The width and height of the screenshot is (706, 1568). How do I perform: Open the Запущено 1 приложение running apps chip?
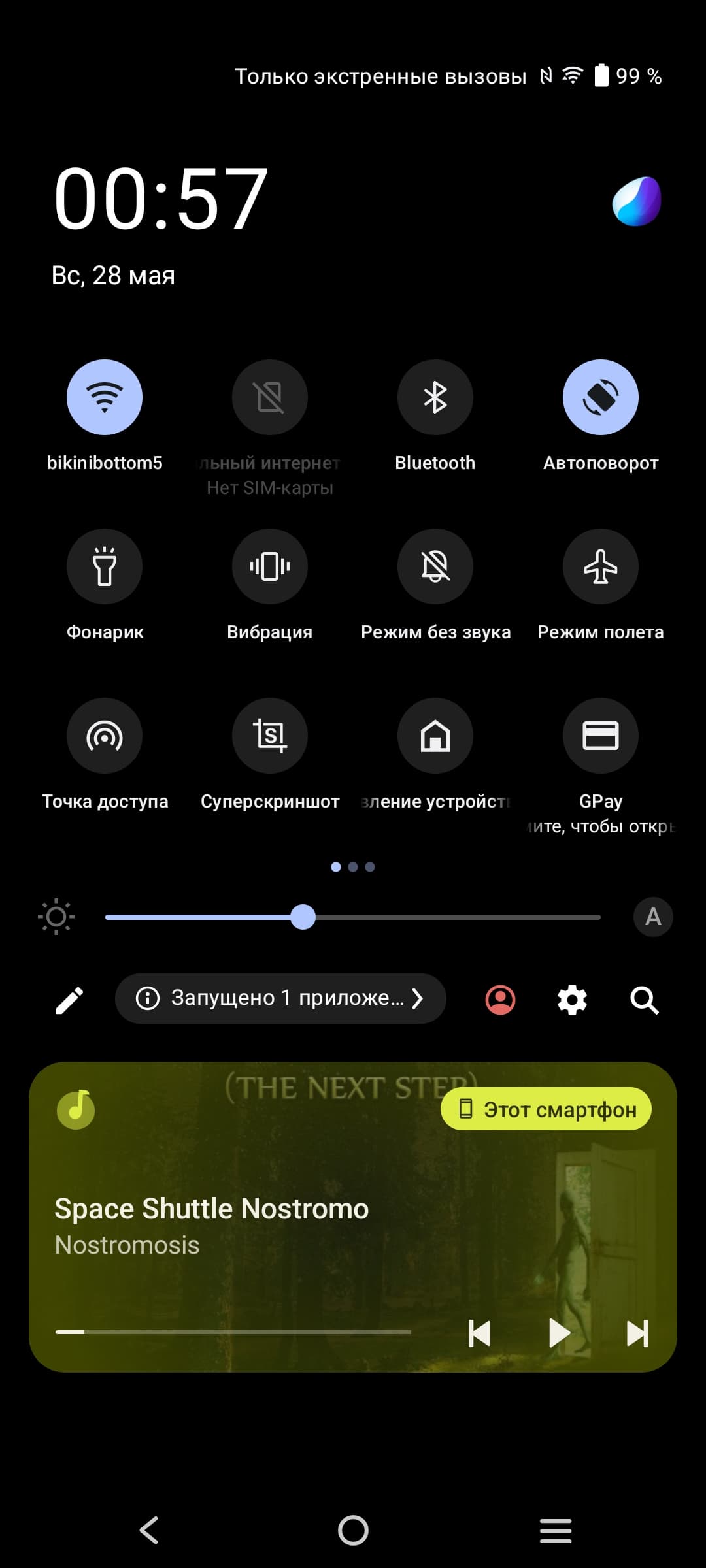click(280, 998)
